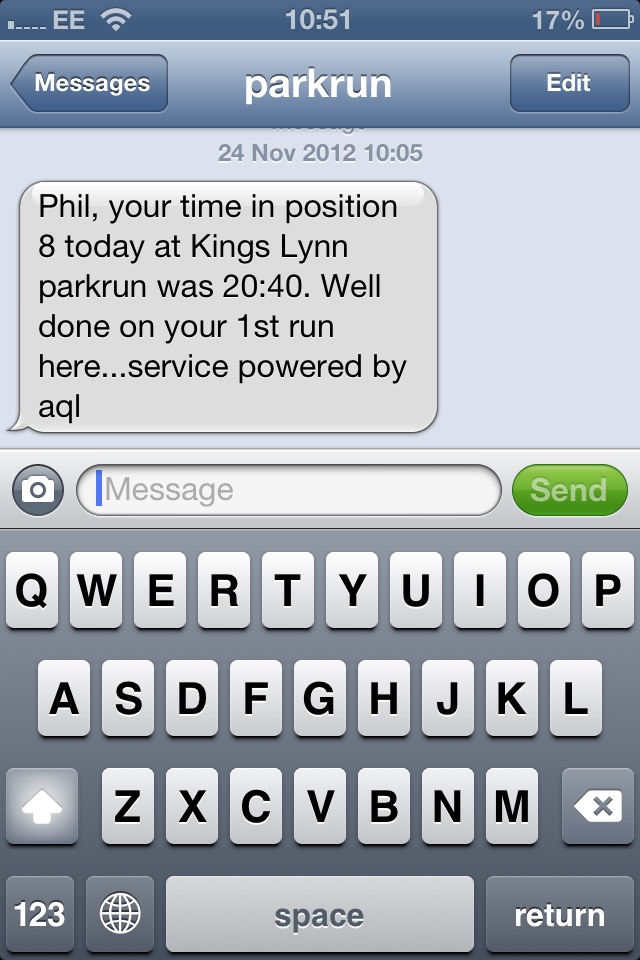The height and width of the screenshot is (960, 640).
Task: Tap the green Send button
Action: point(569,490)
